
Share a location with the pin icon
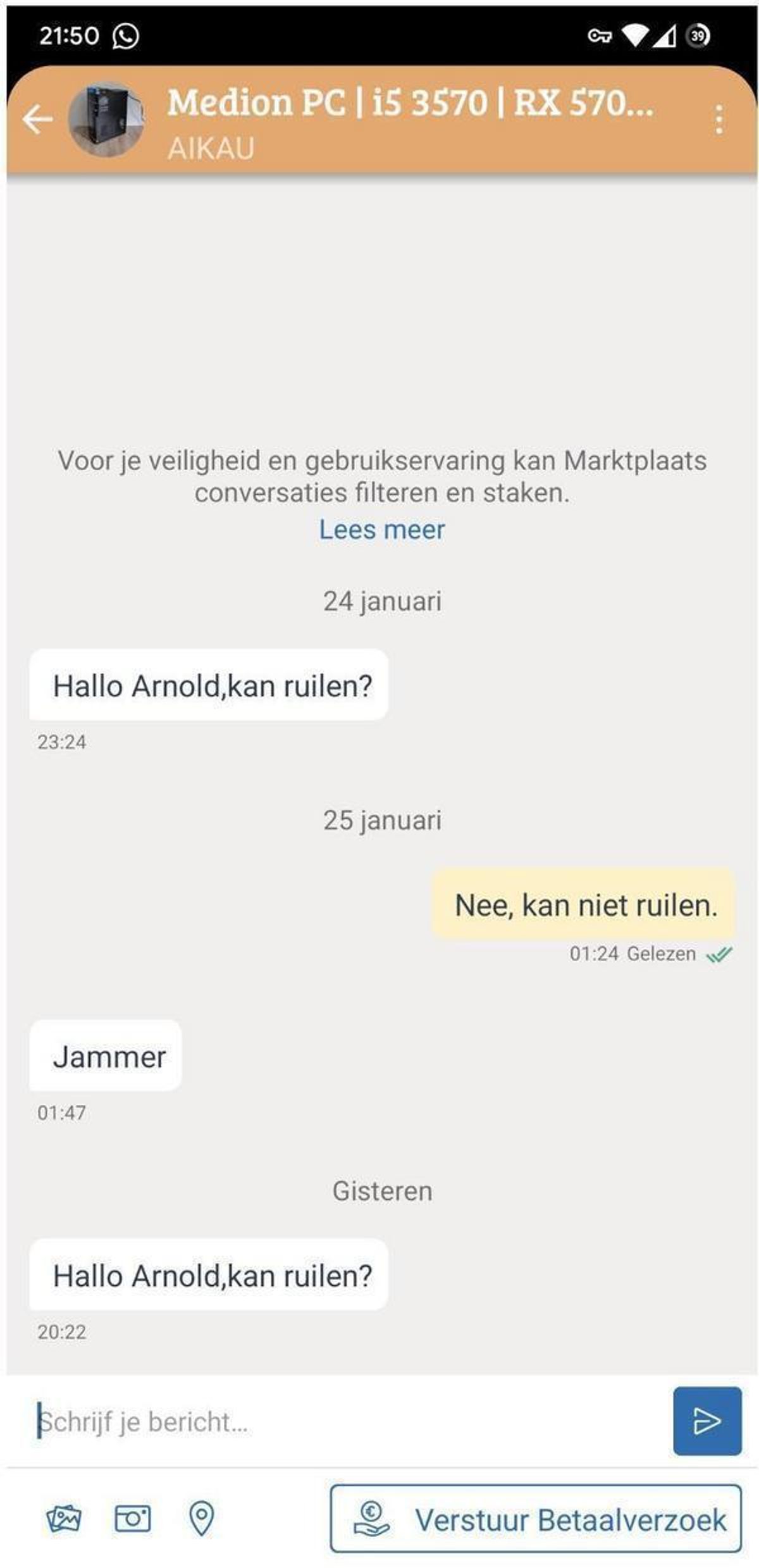click(202, 1518)
